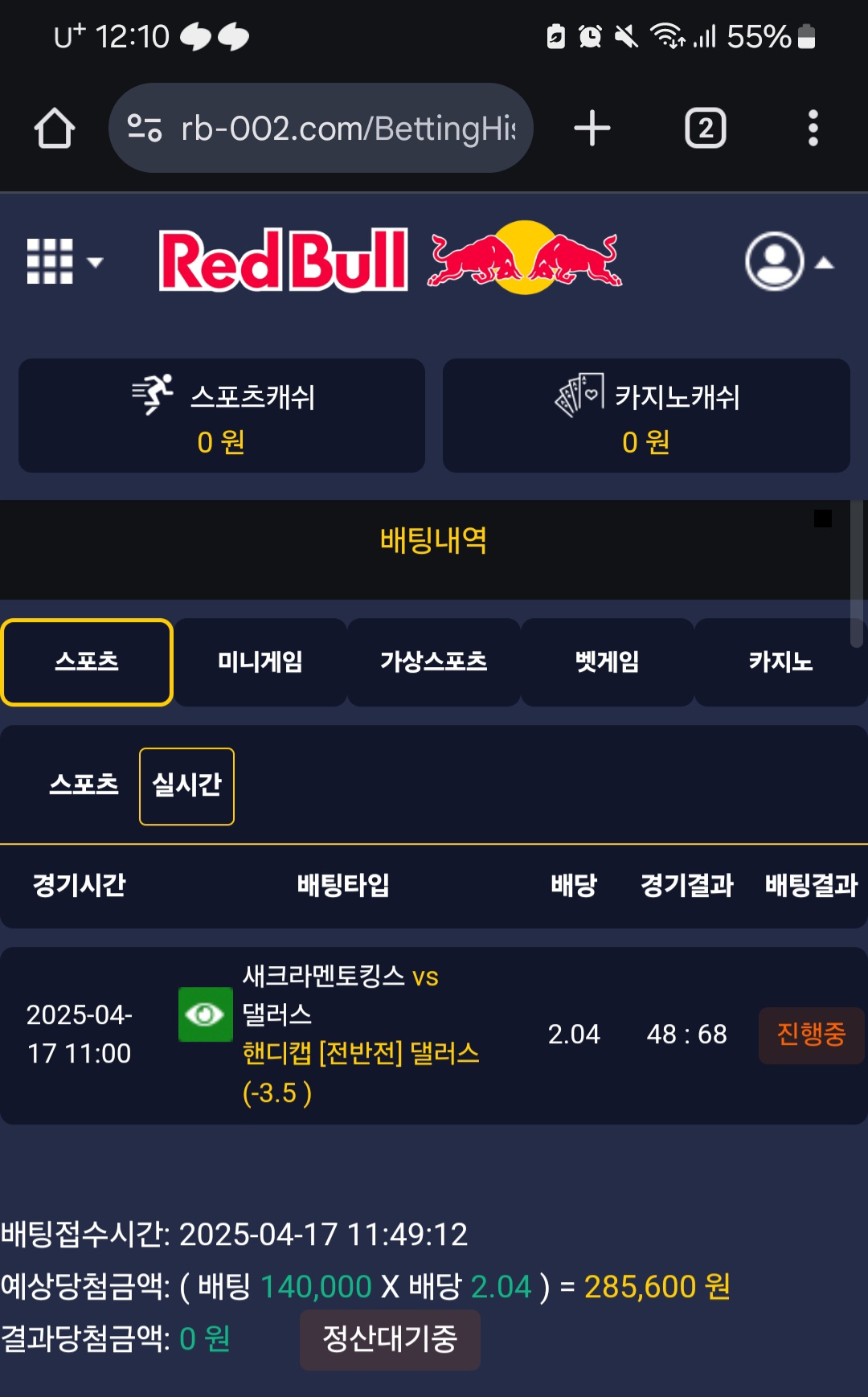Open the grid menu dropdown
This screenshot has height=1397, width=868.
click(x=63, y=261)
